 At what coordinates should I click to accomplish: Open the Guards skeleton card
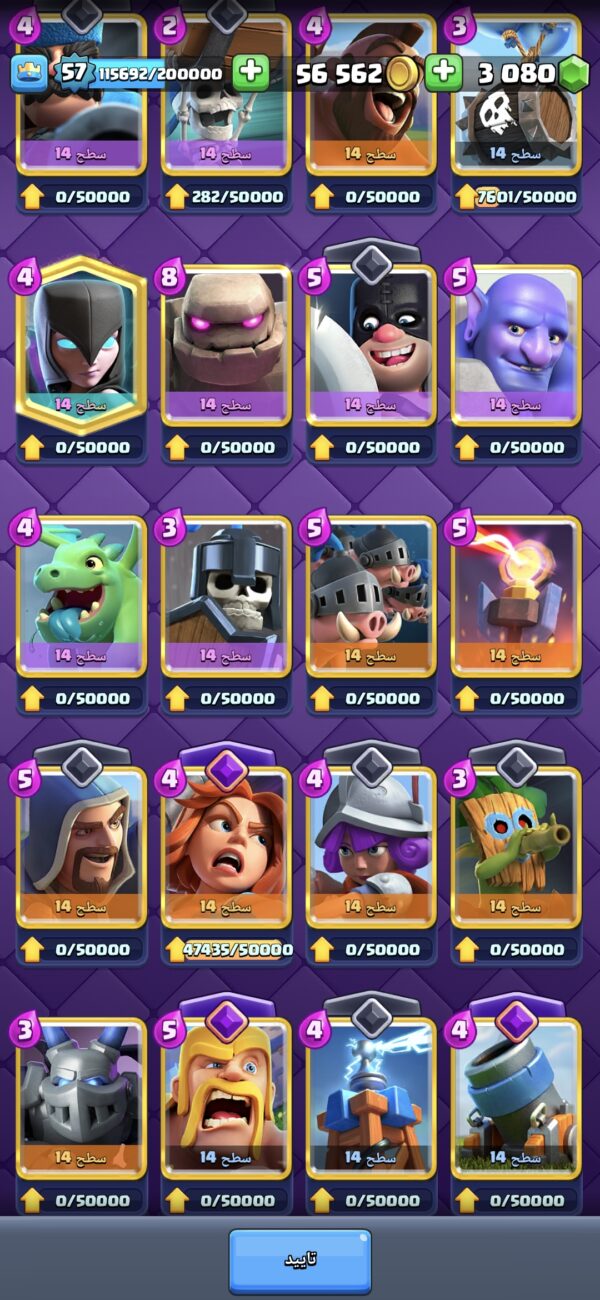(x=227, y=595)
